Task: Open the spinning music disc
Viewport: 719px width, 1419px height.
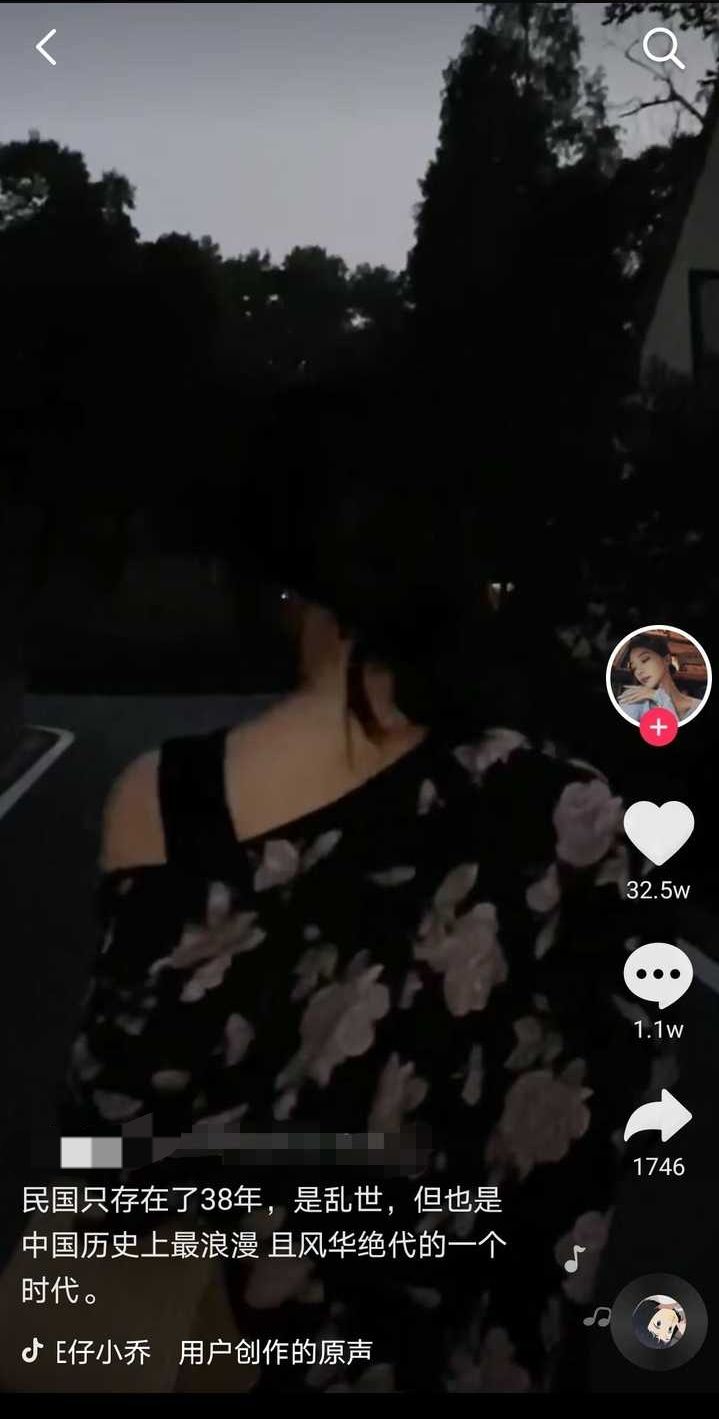Action: click(x=659, y=1321)
